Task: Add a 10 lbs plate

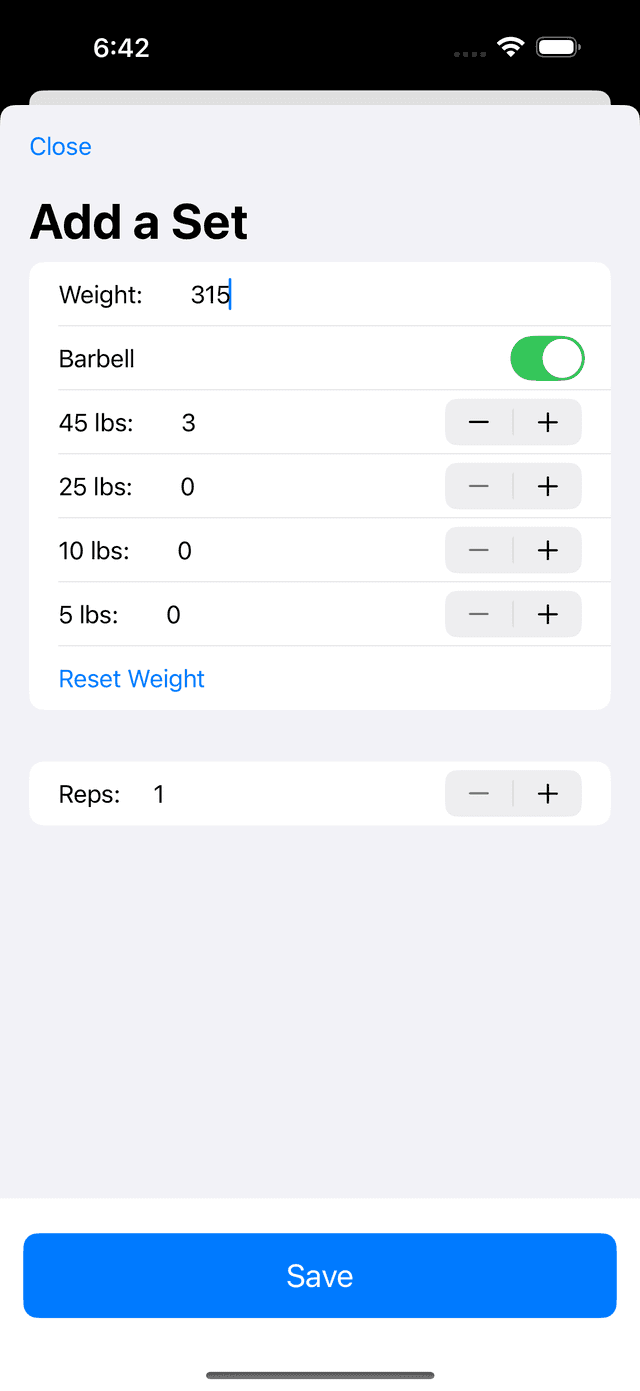Action: pyautogui.click(x=547, y=551)
